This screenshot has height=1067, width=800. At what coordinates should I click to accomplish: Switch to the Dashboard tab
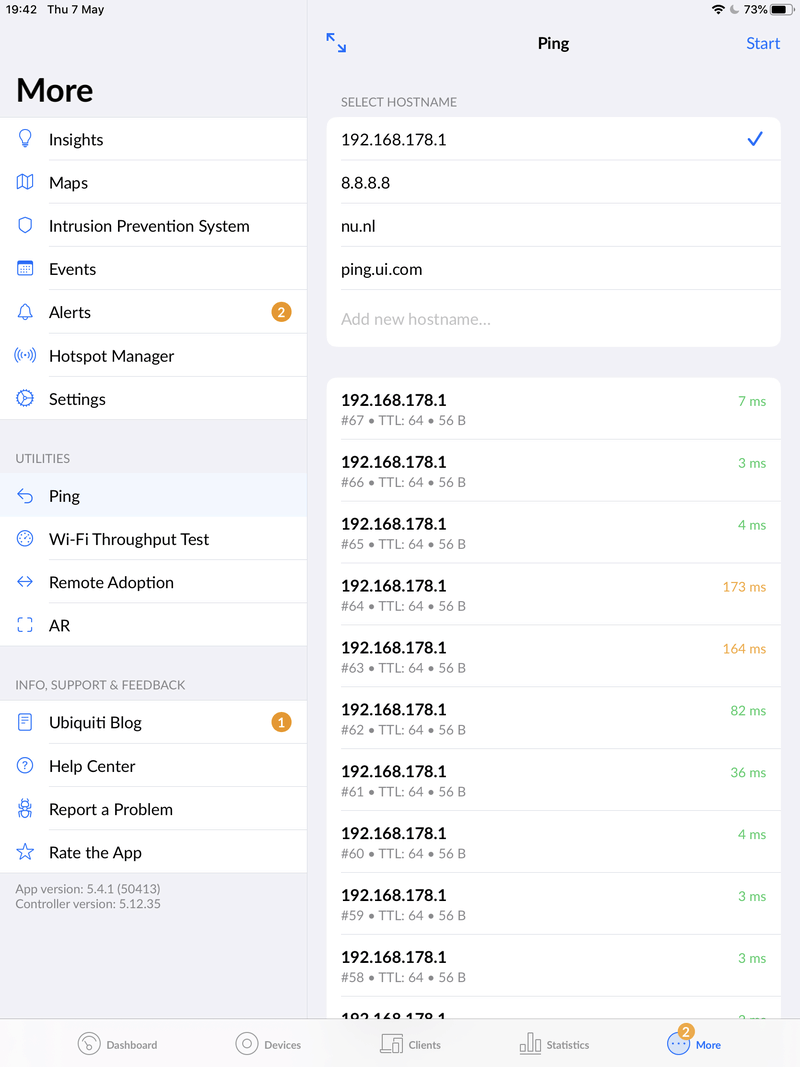(x=118, y=1044)
